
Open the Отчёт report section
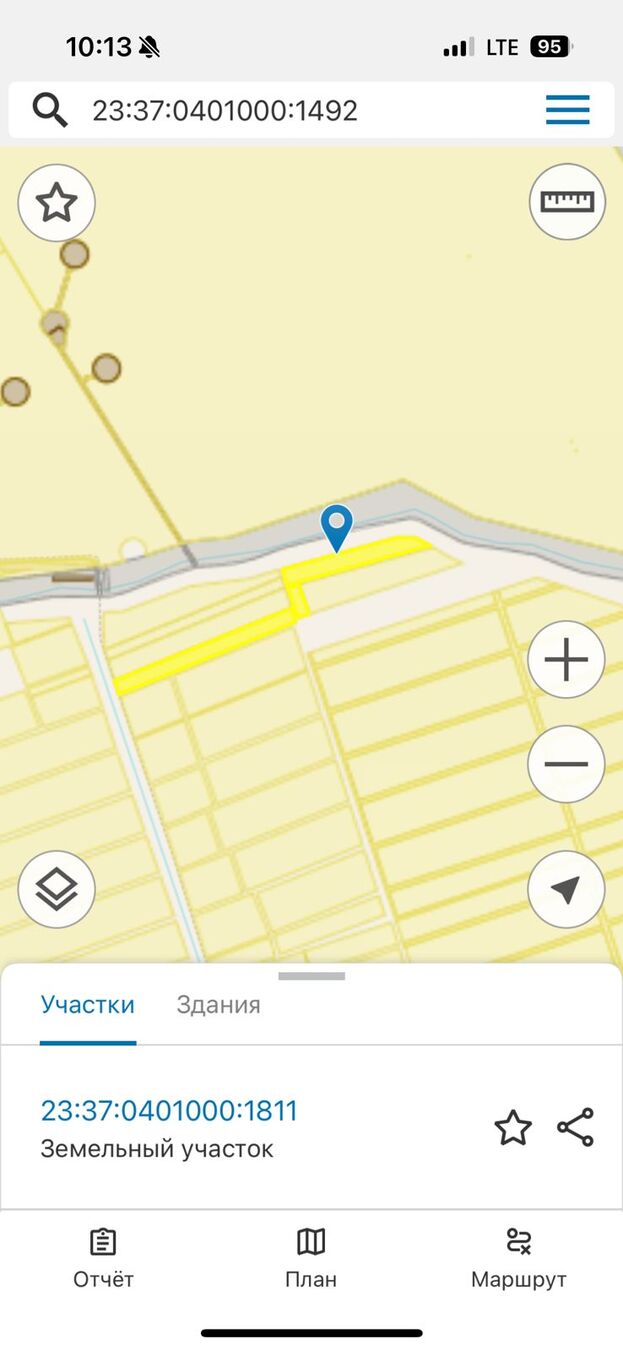pyautogui.click(x=103, y=1258)
